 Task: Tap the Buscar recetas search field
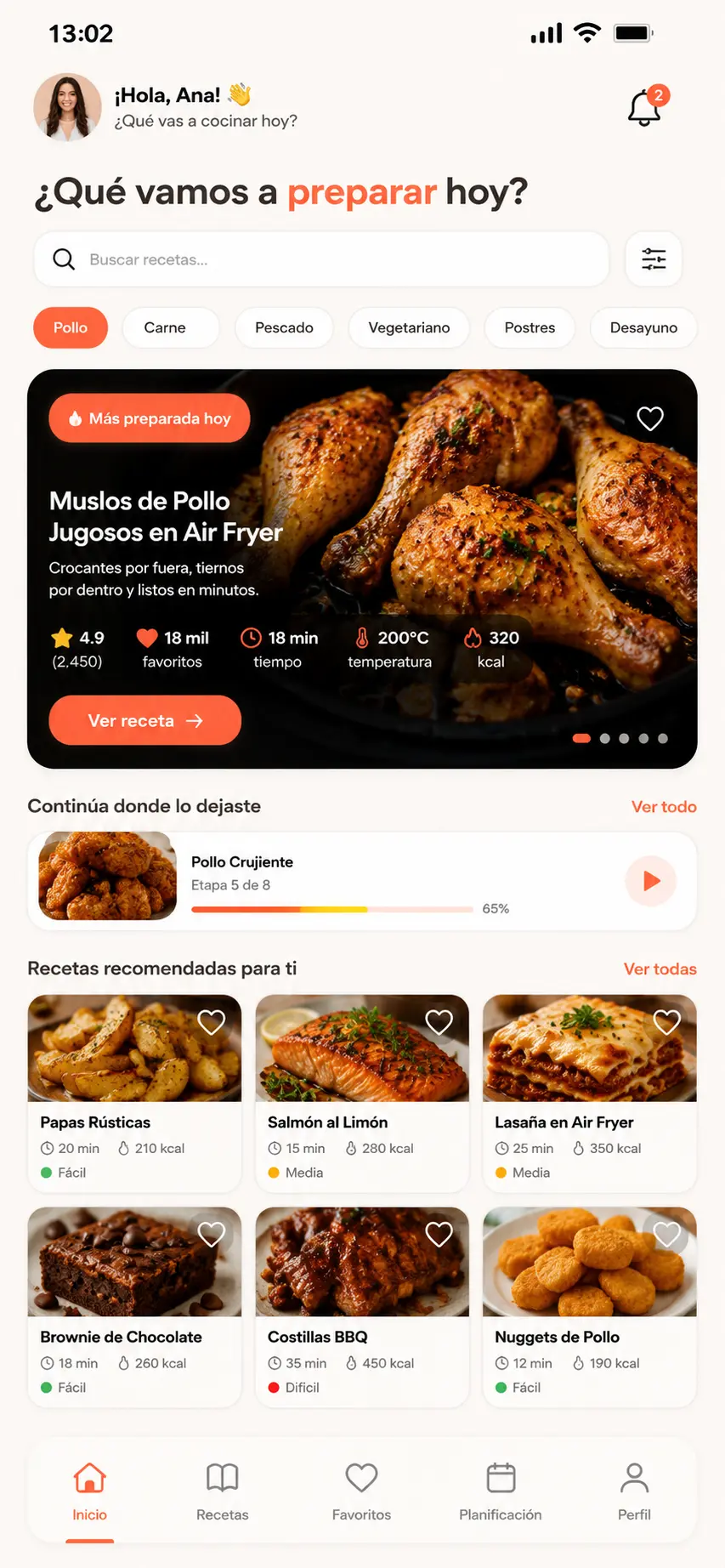321,259
